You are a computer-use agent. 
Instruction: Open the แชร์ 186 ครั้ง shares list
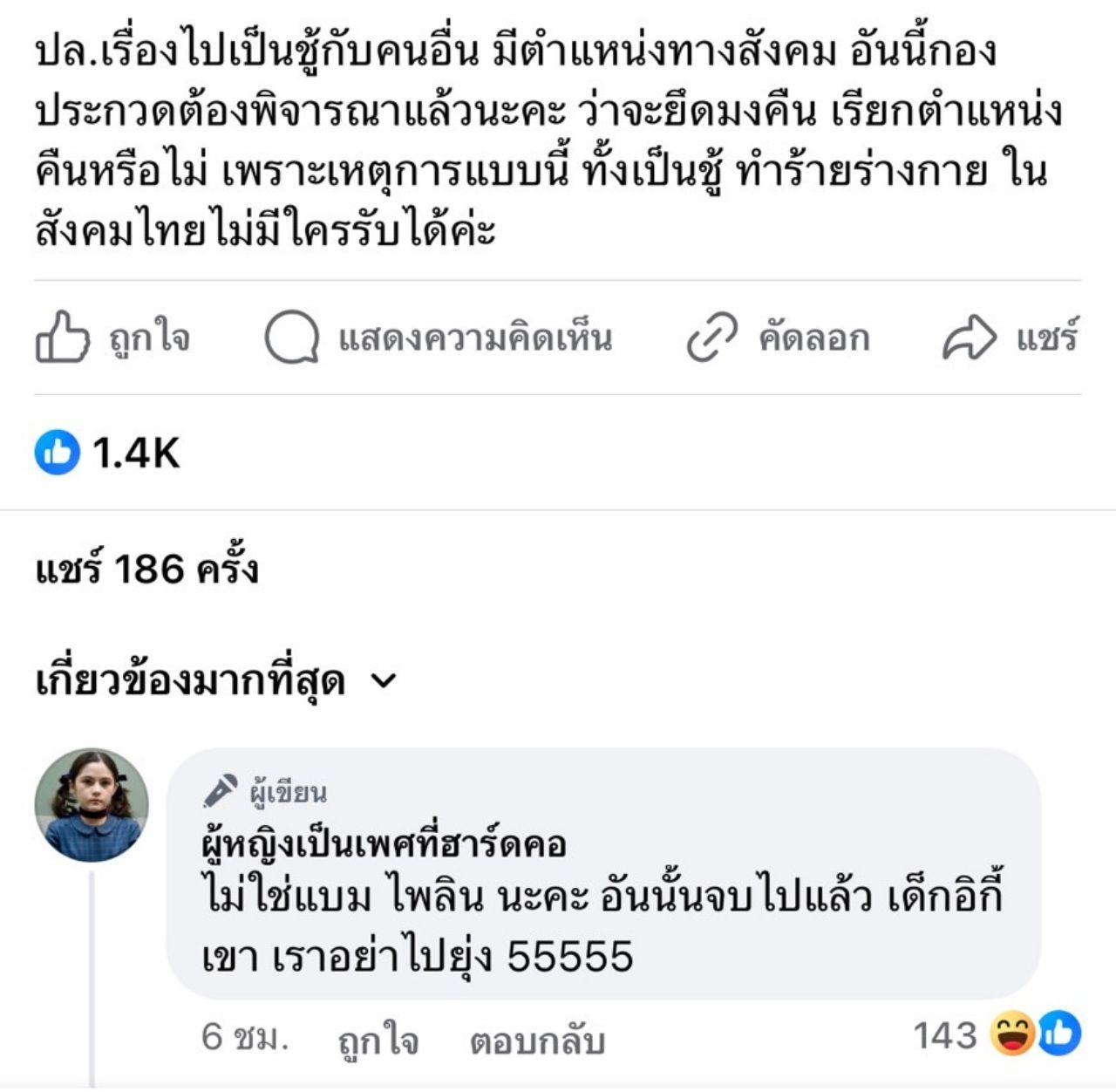tap(146, 570)
